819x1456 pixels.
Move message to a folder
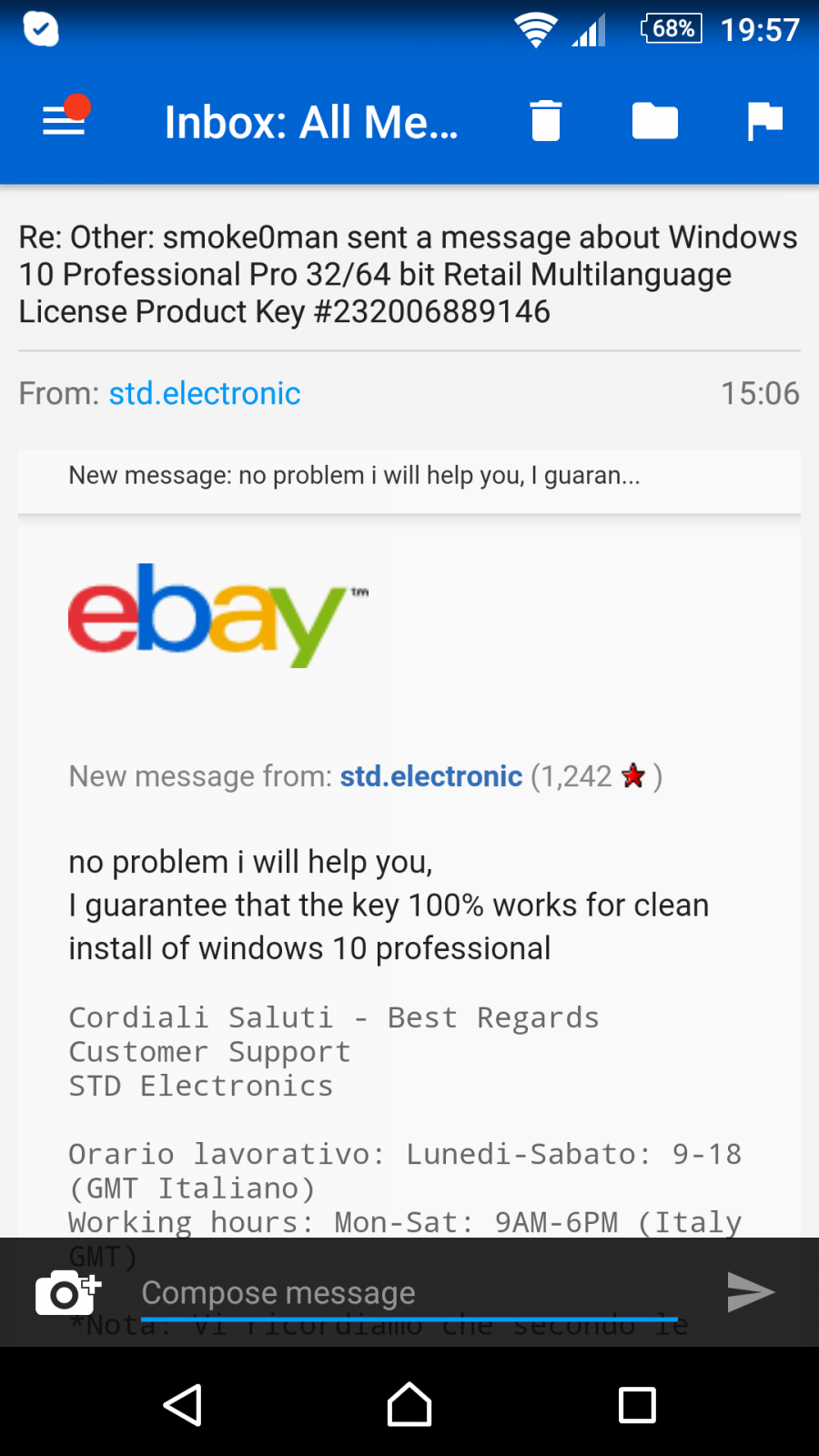[655, 121]
